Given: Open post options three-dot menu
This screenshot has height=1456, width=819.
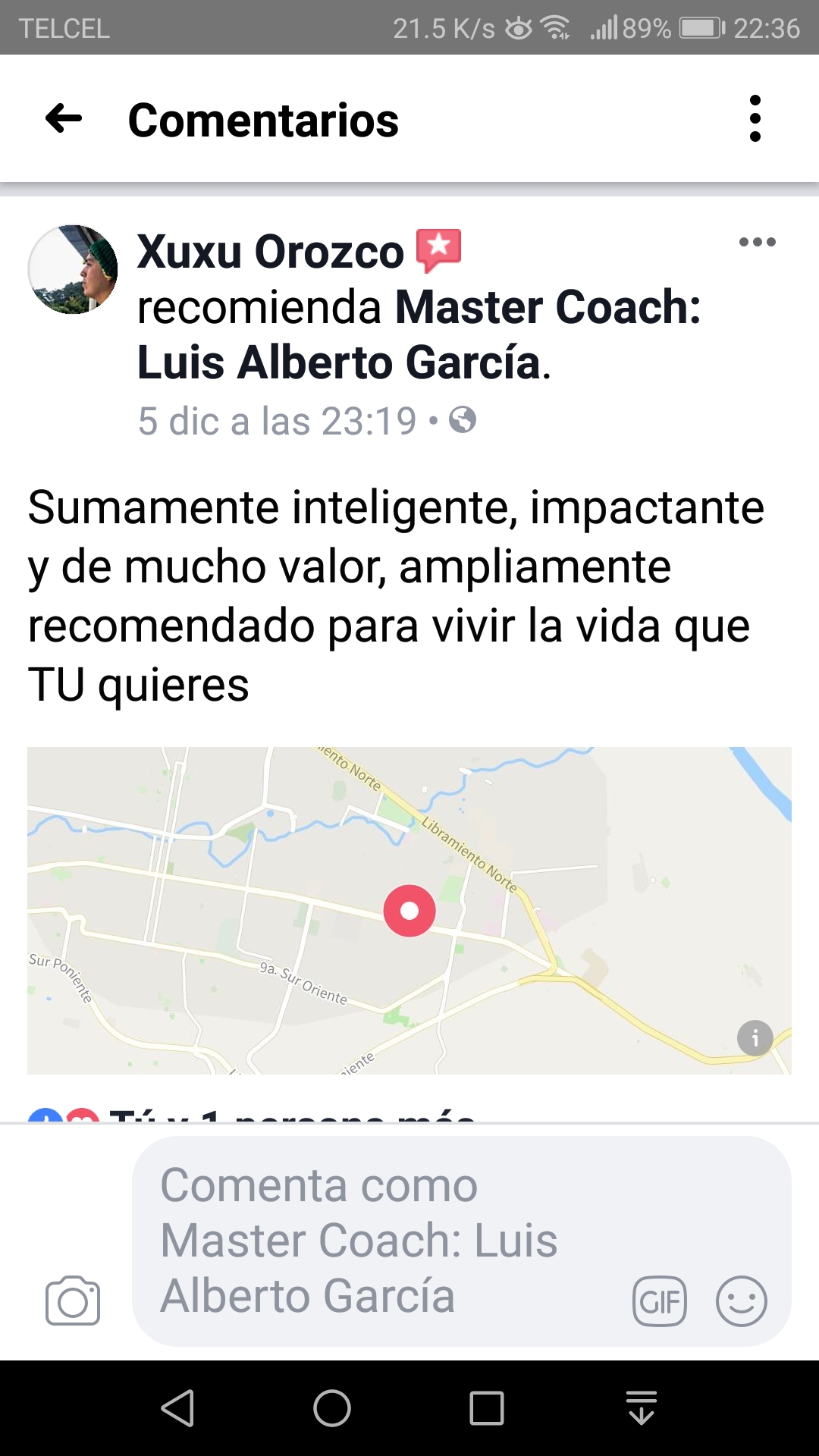Looking at the screenshot, I should coord(757,243).
